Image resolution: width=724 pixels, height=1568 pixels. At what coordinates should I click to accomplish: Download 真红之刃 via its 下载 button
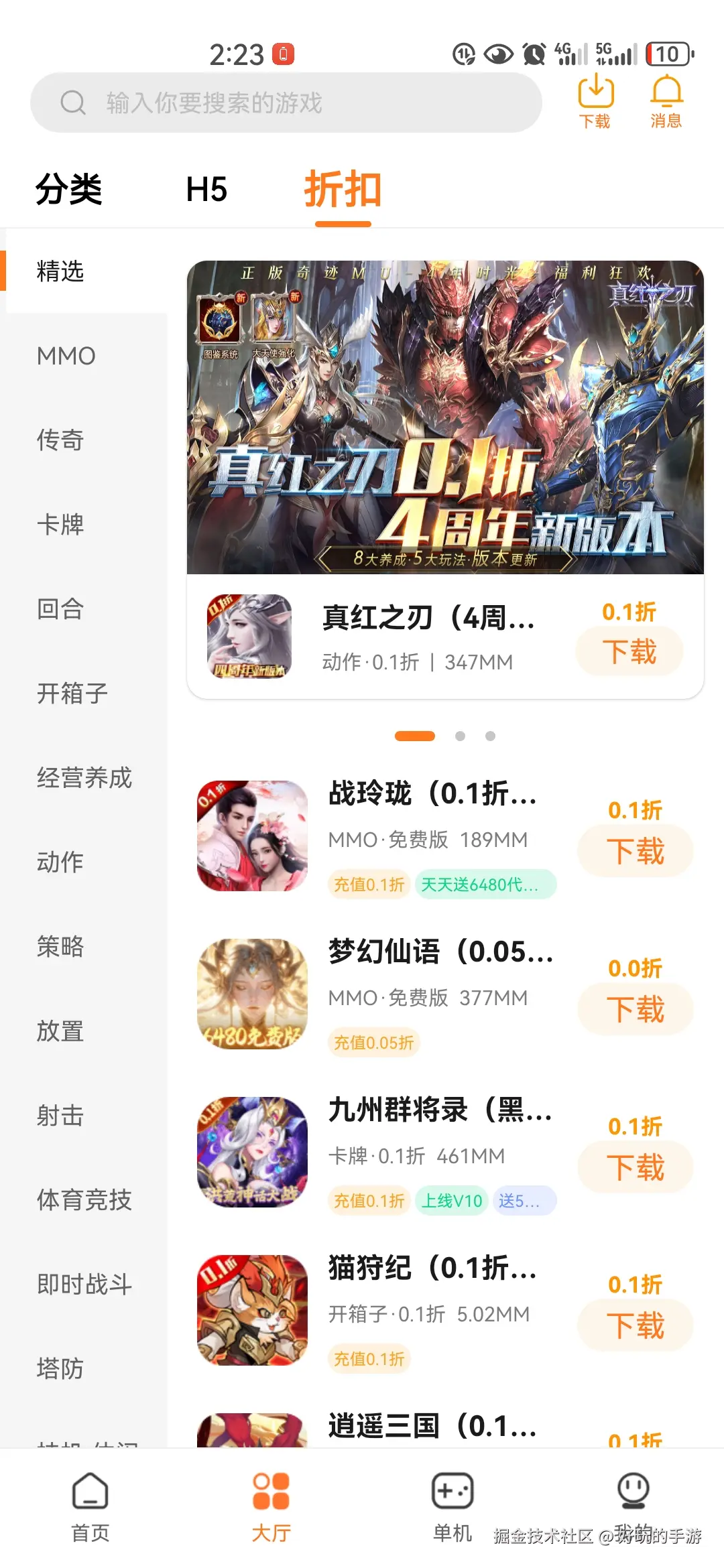coord(628,651)
